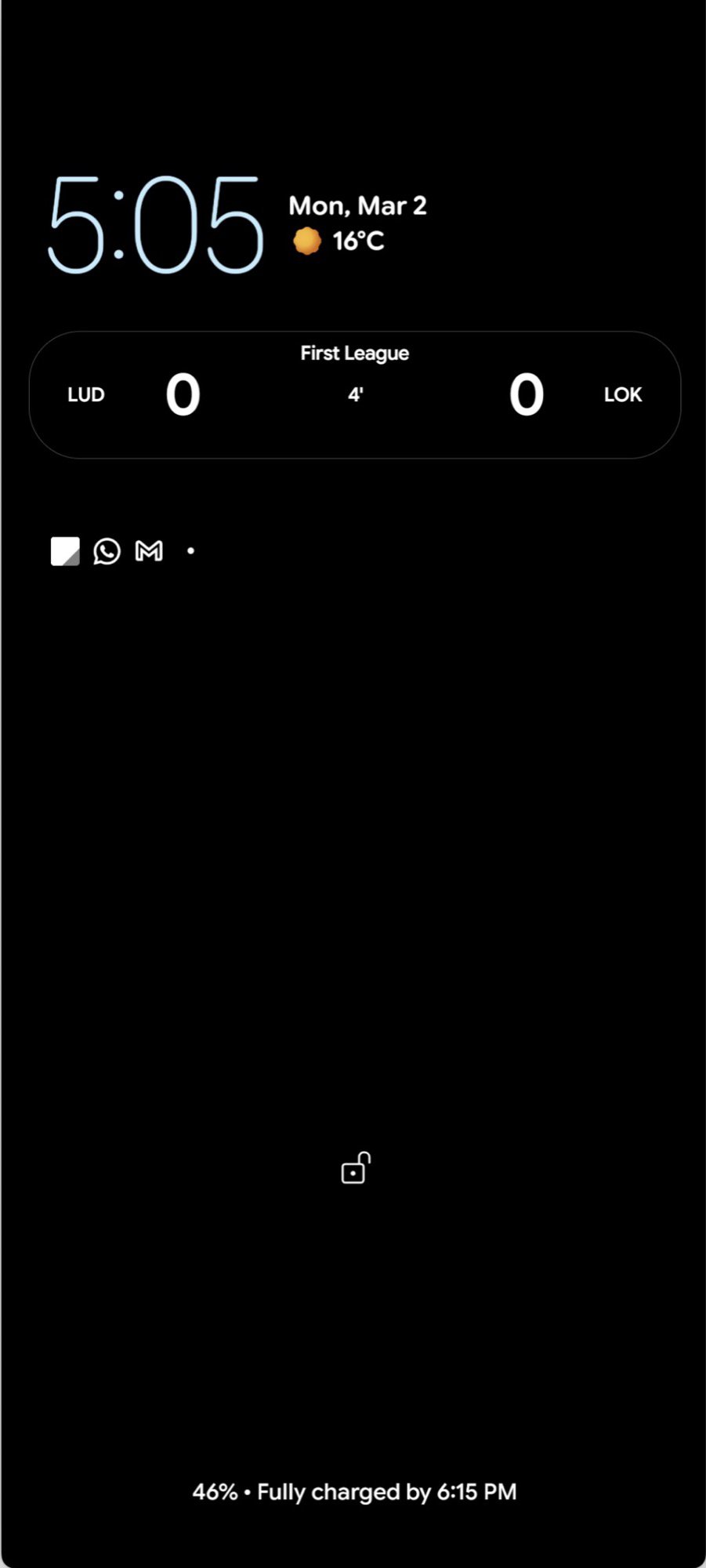
Task: Open the date and weather widget
Action: point(357,223)
